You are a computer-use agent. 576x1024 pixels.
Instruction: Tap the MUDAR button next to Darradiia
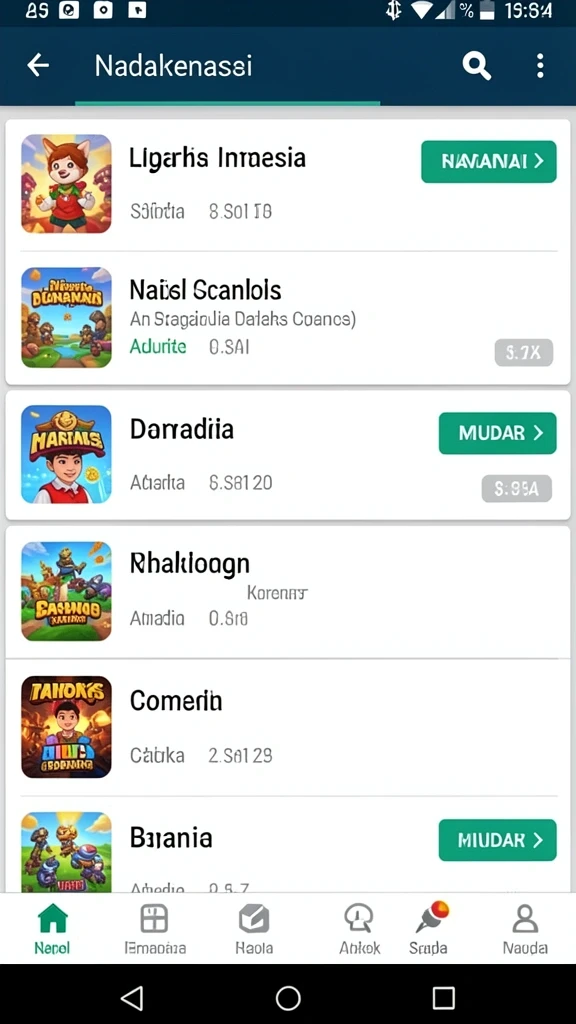pos(498,433)
